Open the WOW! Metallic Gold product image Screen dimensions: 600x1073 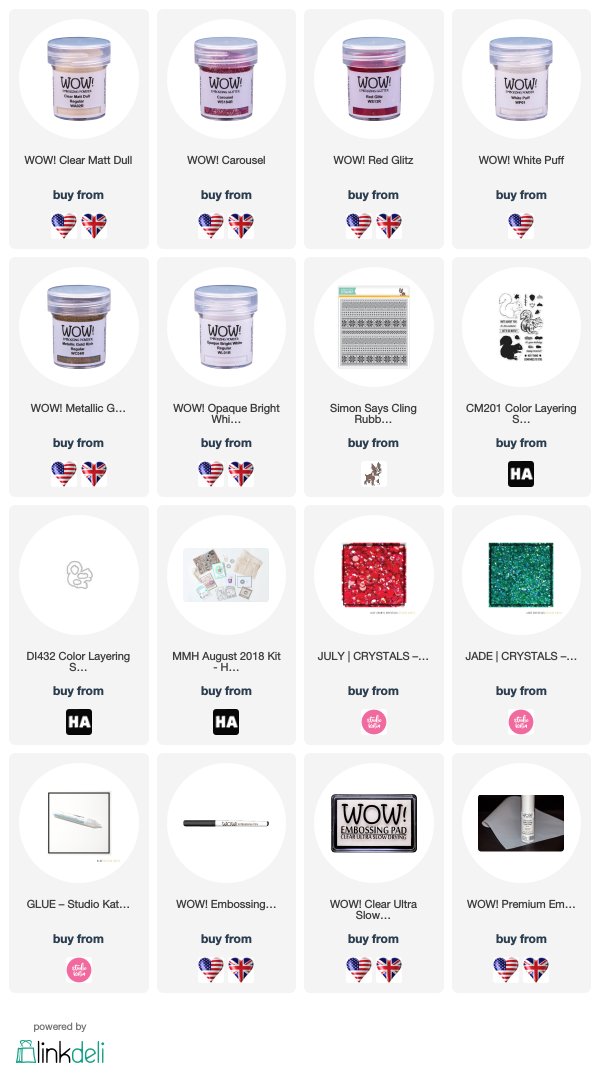[79, 327]
